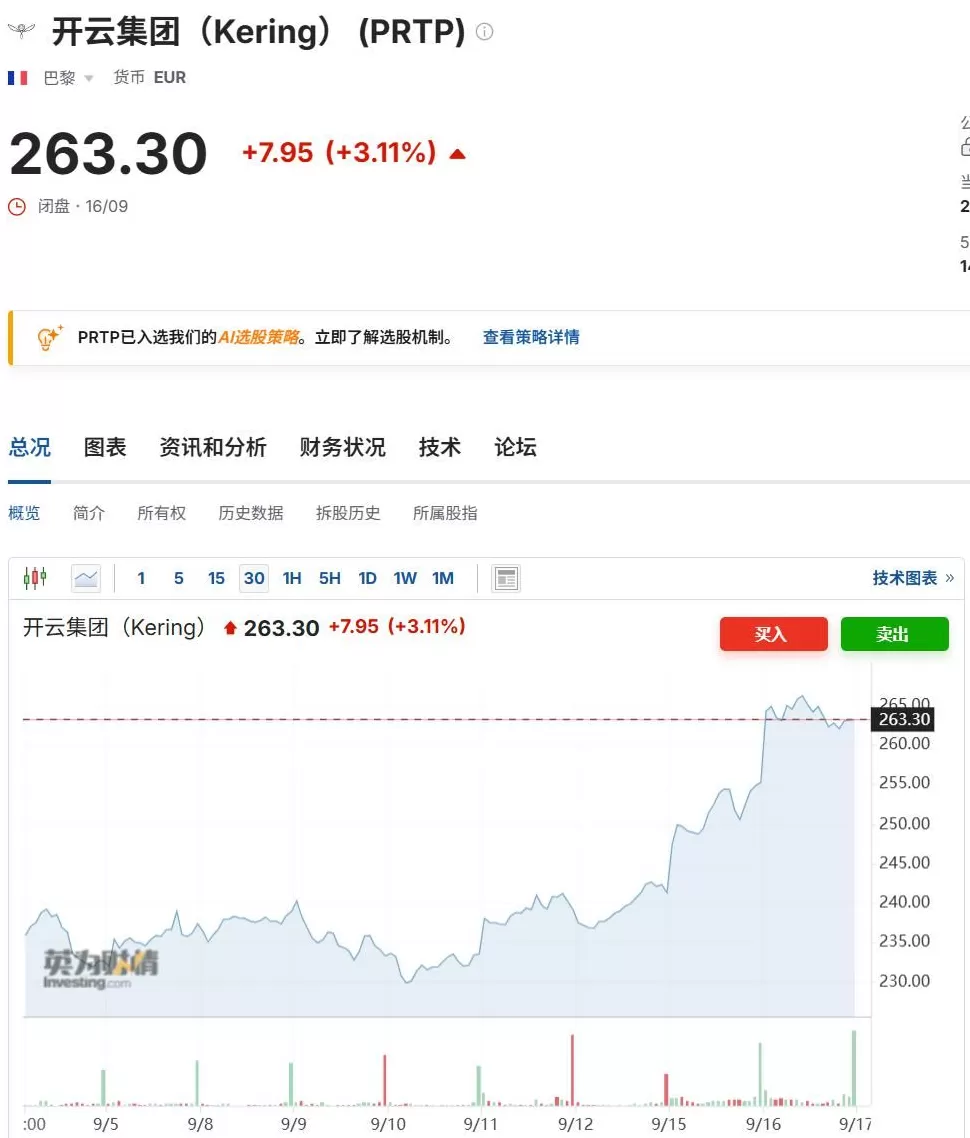970x1138 pixels.
Task: Click the info icon after PRTP
Action: pyautogui.click(x=484, y=32)
